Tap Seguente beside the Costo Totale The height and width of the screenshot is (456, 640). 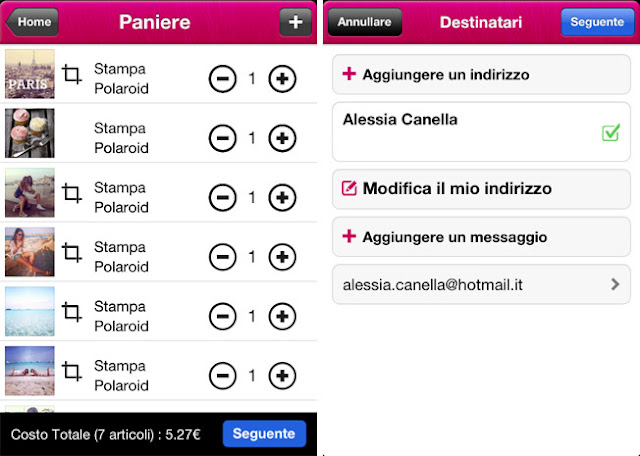(264, 433)
